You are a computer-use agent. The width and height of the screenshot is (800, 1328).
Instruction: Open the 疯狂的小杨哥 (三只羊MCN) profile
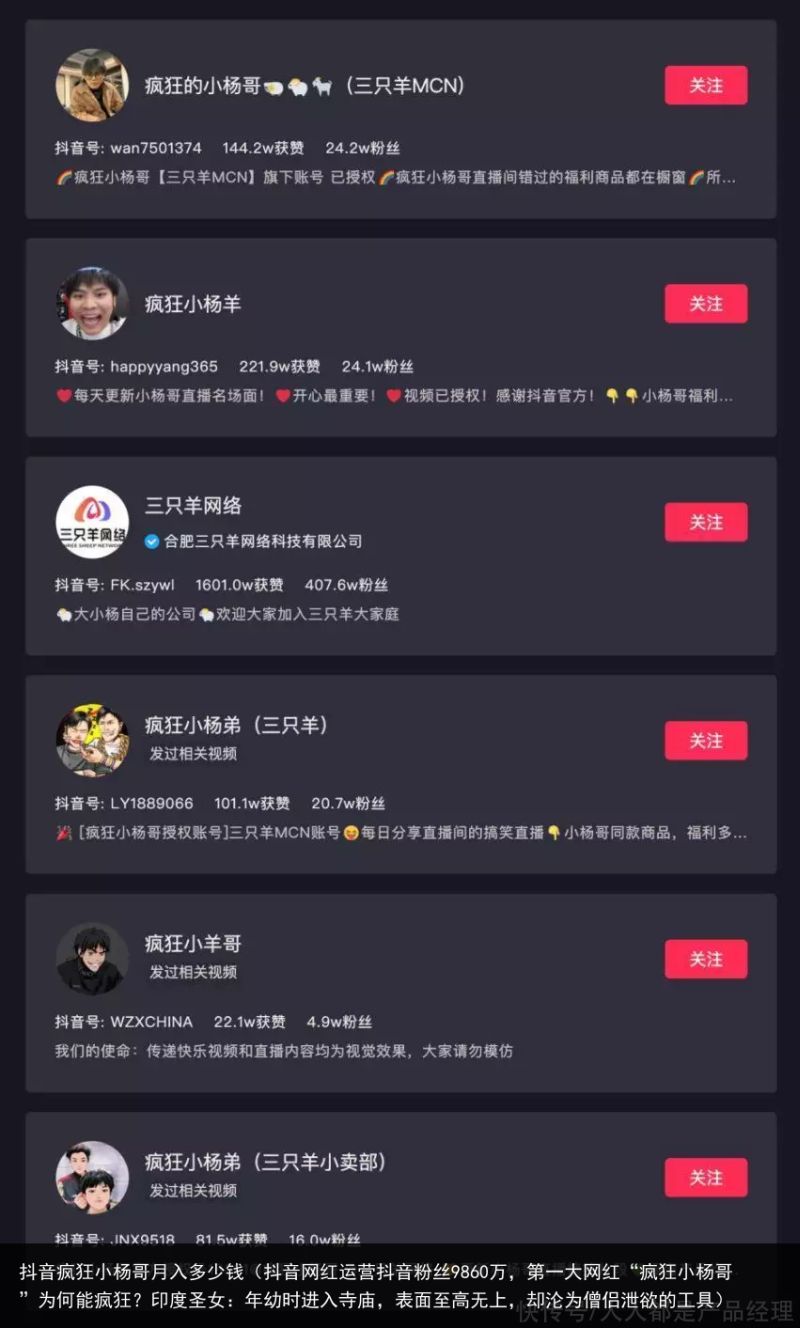[92, 85]
